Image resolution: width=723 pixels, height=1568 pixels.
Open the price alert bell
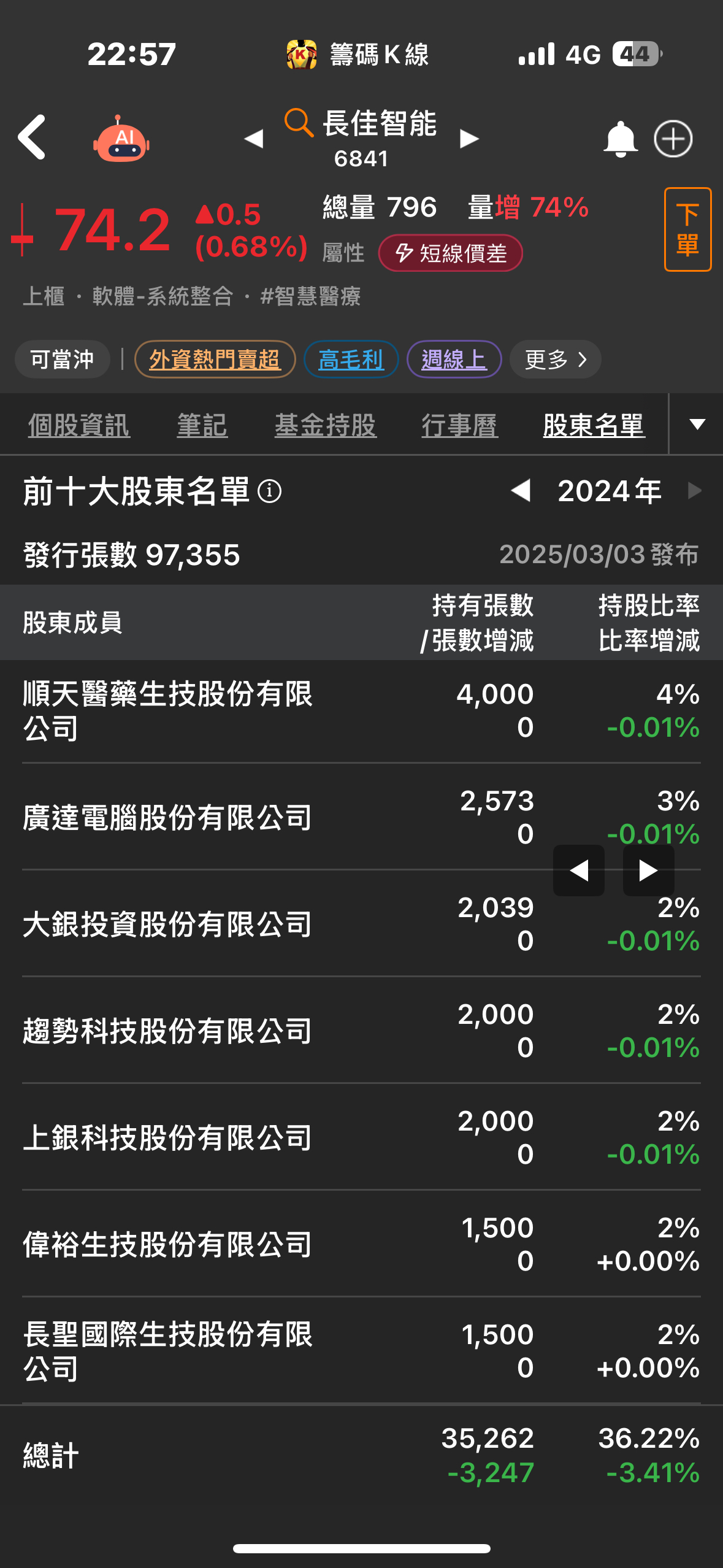coord(620,139)
